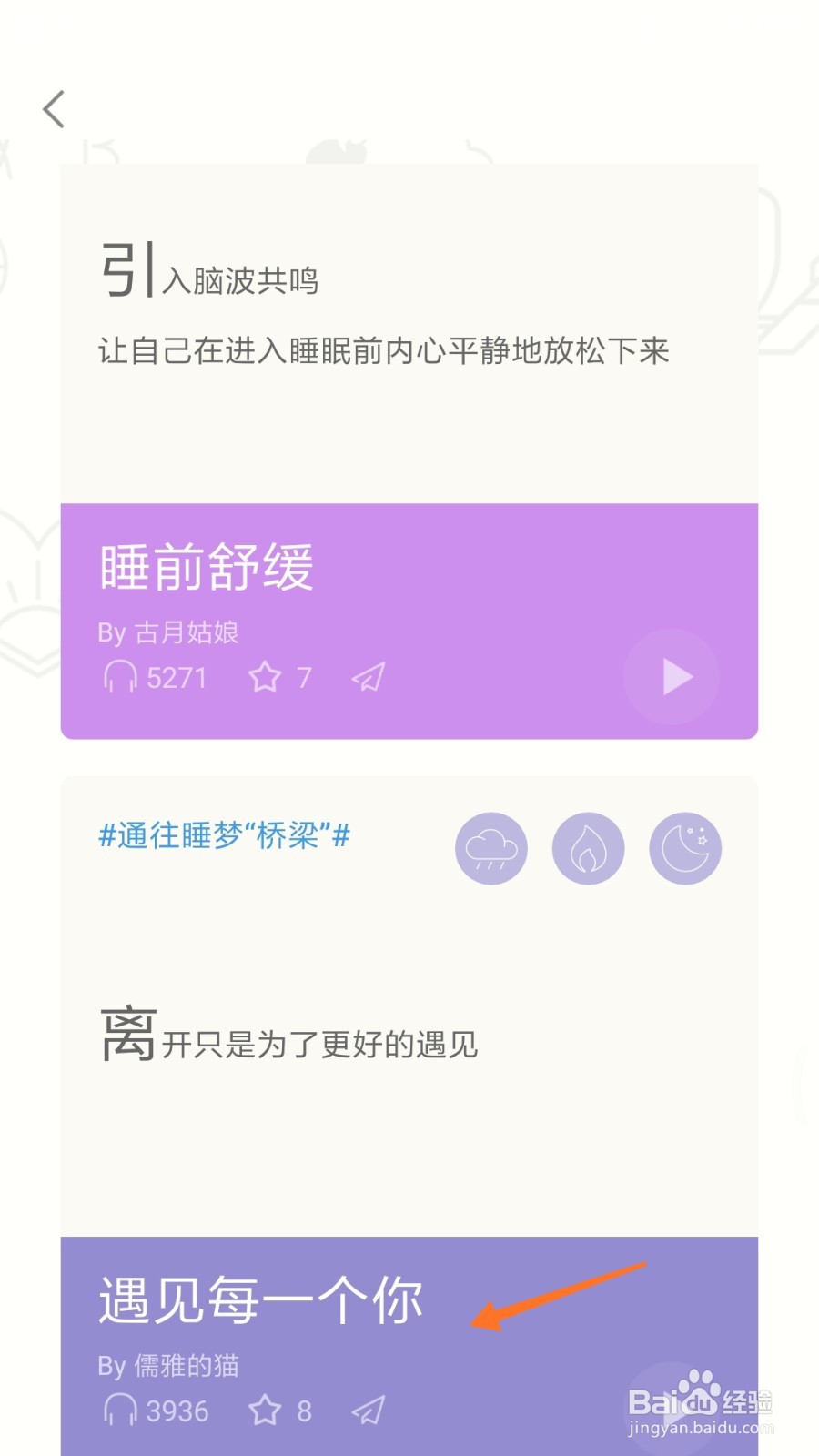Open the #通往睡梦"桥梁"# topic link
This screenshot has height=1456, width=819.
point(225,835)
